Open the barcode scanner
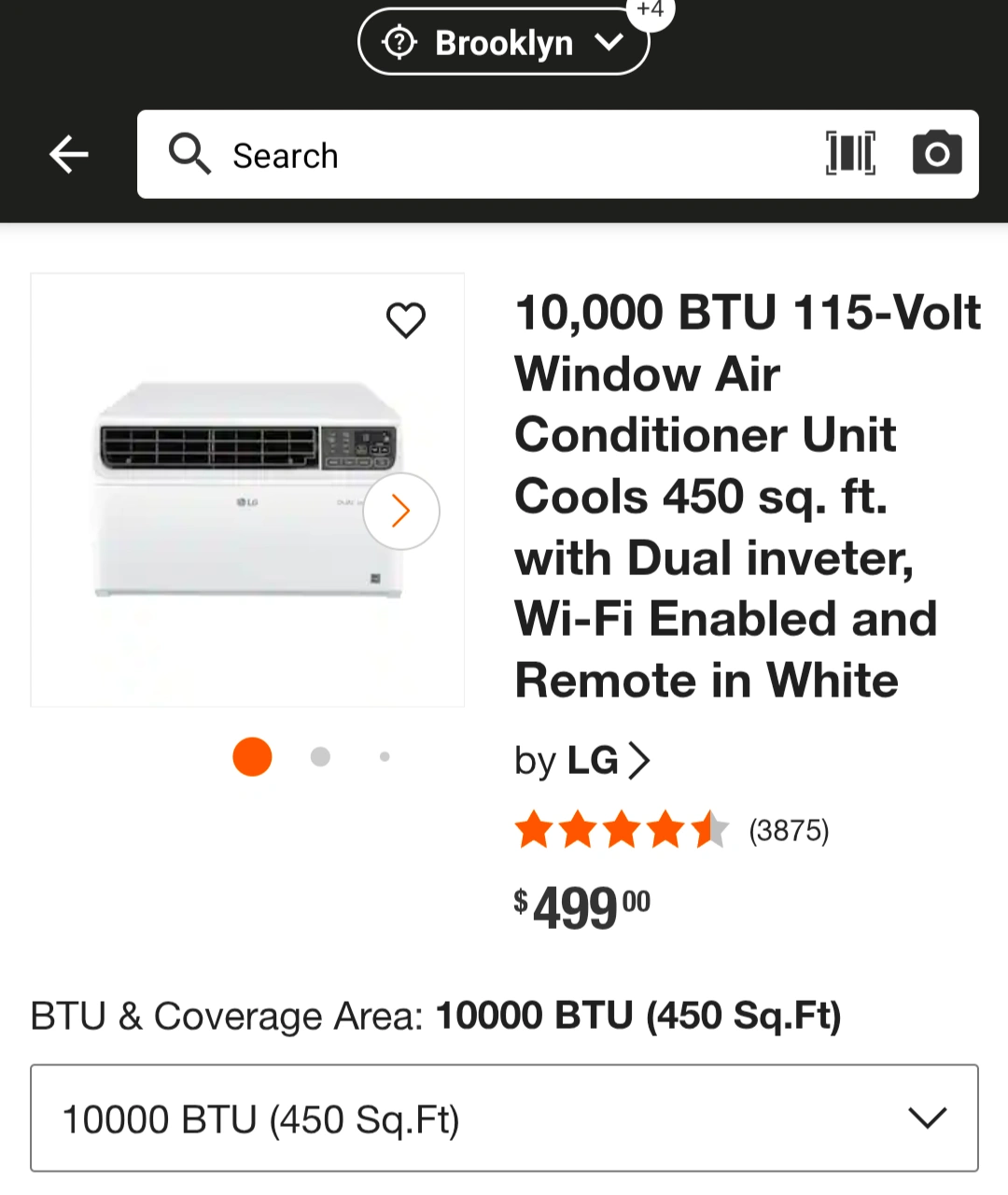The width and height of the screenshot is (1008, 1195). (850, 154)
